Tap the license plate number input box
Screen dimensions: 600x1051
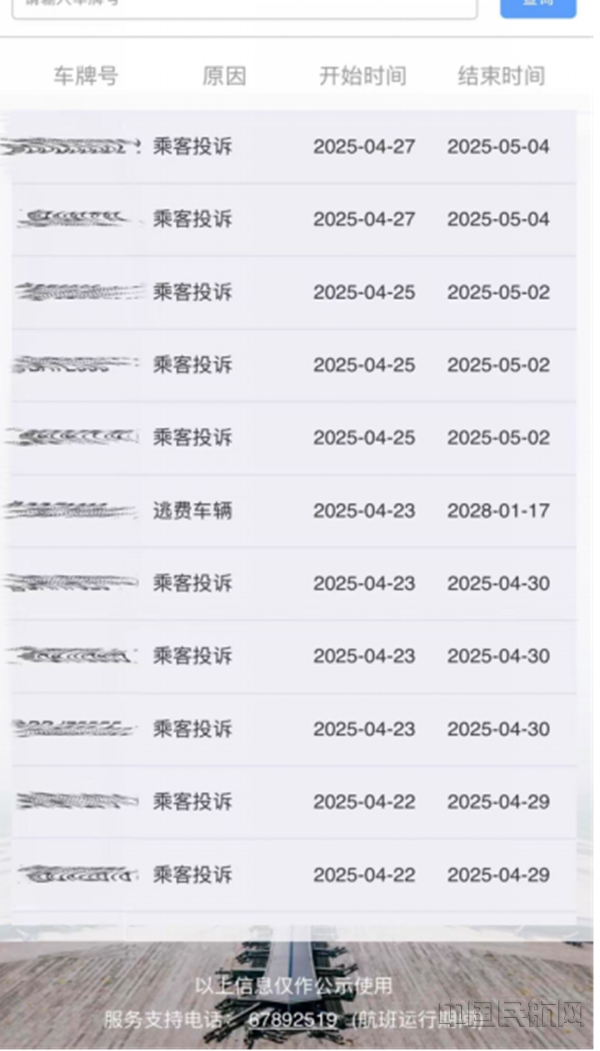245,7
